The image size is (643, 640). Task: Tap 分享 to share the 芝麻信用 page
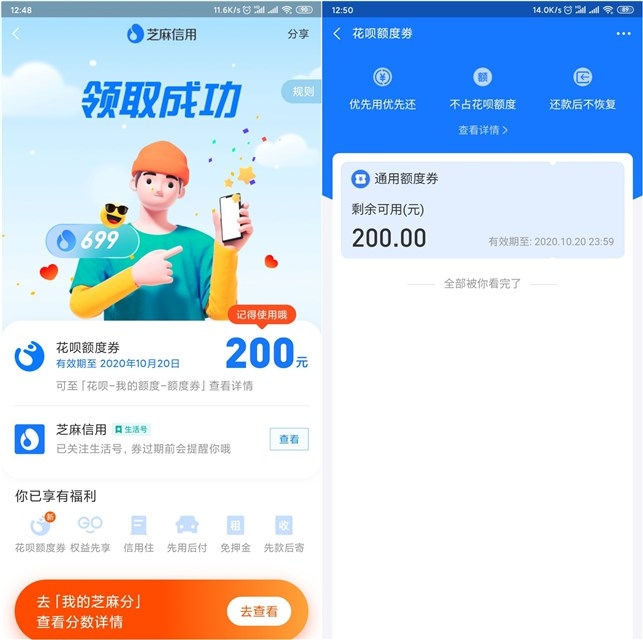click(x=297, y=34)
